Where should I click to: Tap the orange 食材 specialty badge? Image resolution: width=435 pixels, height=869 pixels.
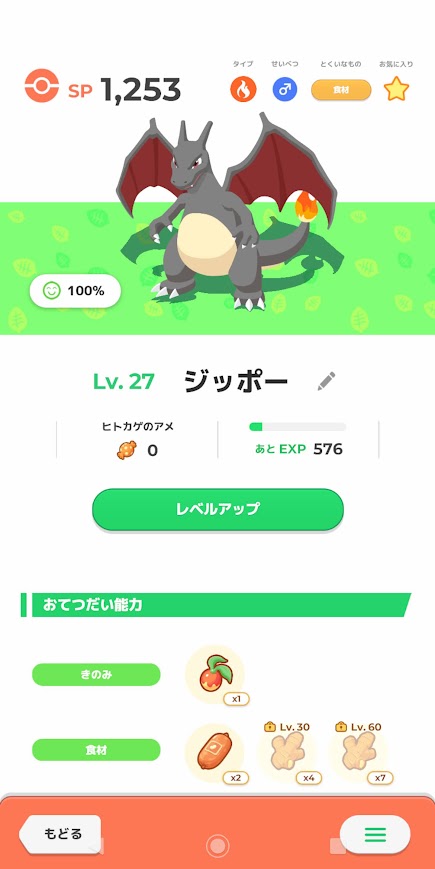coord(341,90)
